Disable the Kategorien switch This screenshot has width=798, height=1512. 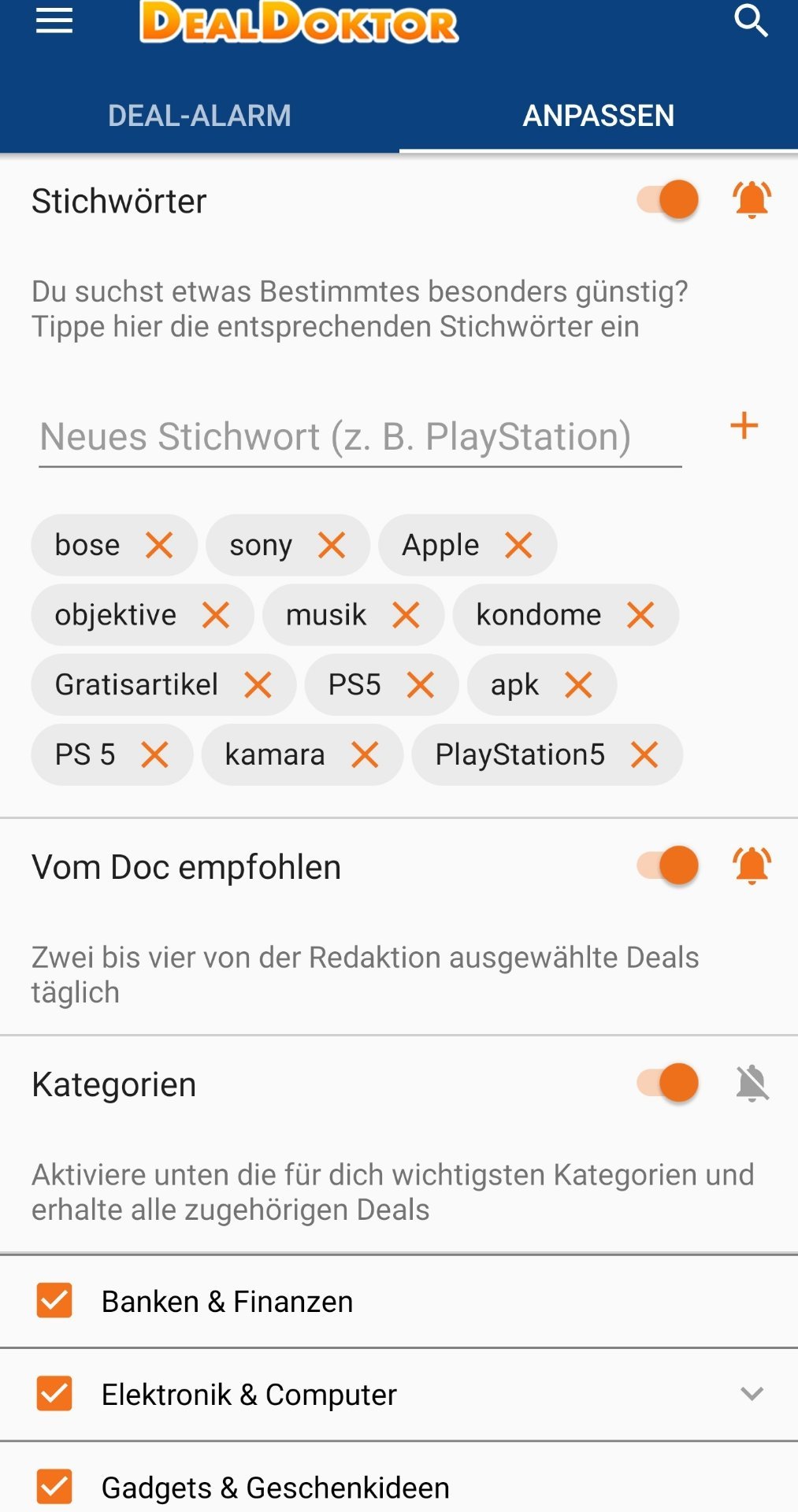pyautogui.click(x=668, y=1083)
